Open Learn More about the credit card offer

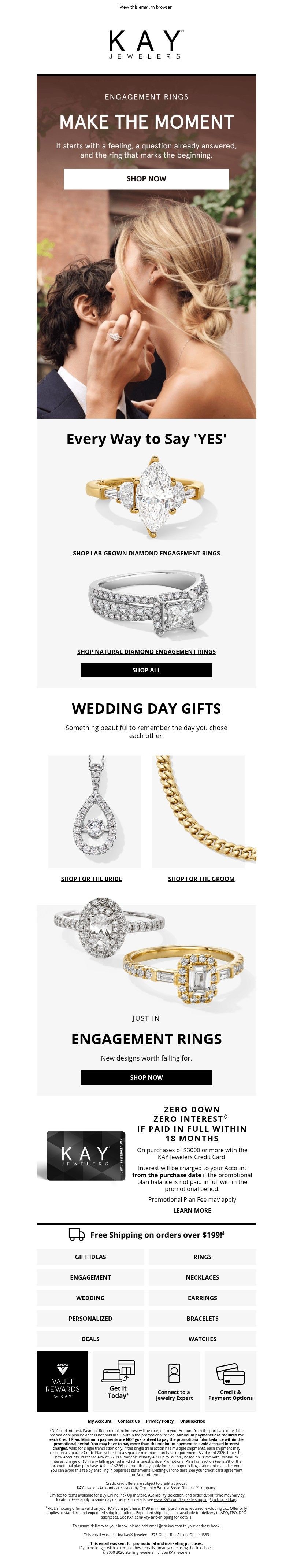pyautogui.click(x=192, y=1211)
